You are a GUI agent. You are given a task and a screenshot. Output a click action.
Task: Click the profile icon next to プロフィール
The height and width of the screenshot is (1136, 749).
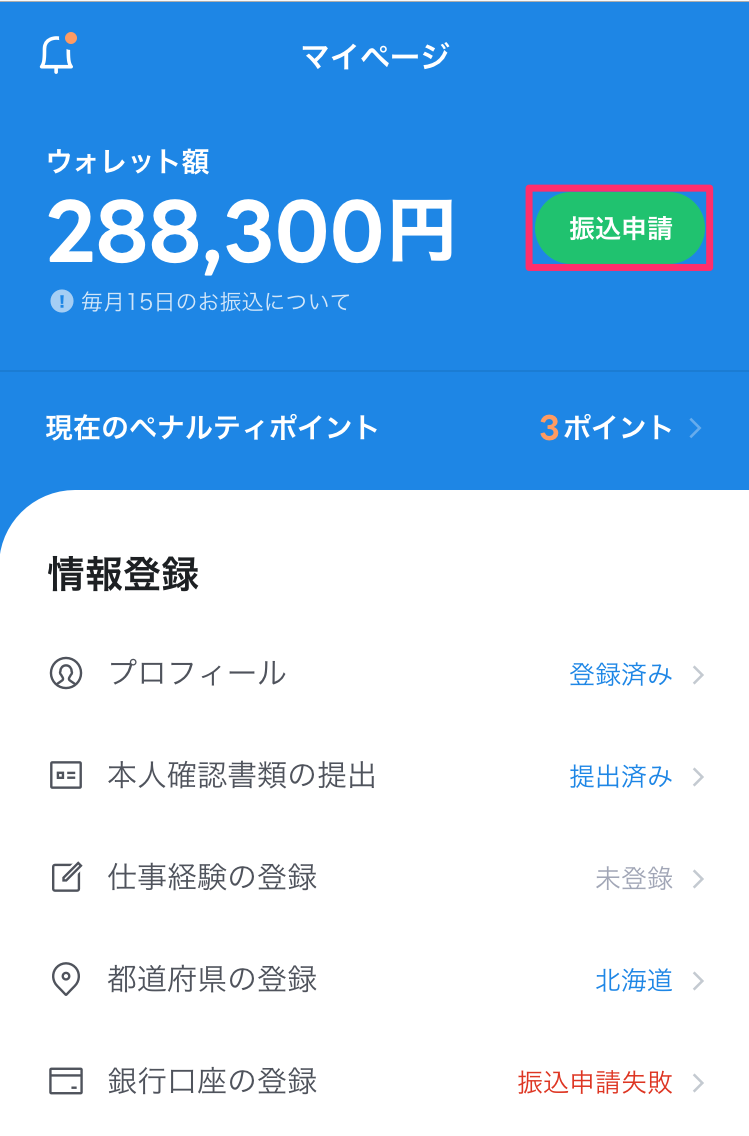(65, 675)
